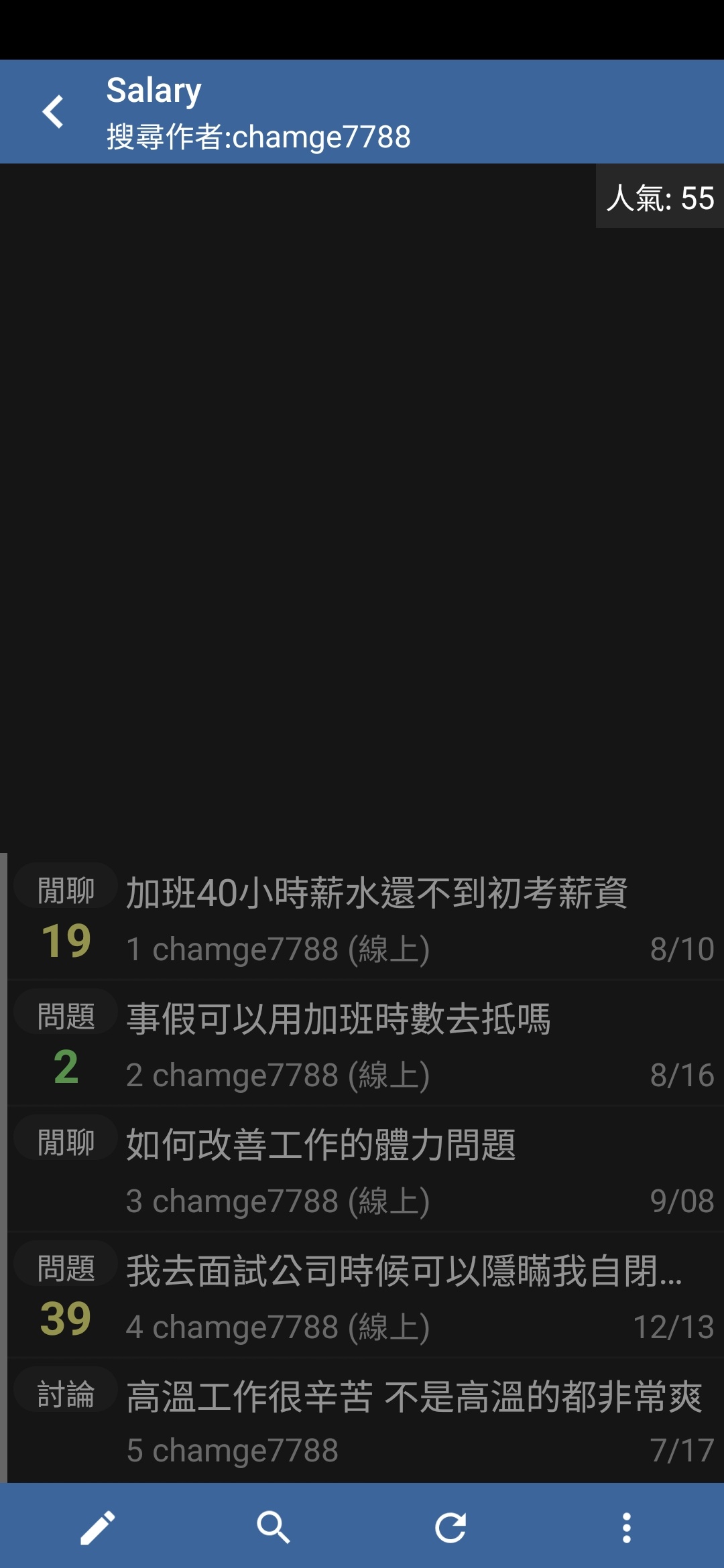Go back from the Salary board search
Screen dimensions: 724x1568
pyautogui.click(x=53, y=112)
